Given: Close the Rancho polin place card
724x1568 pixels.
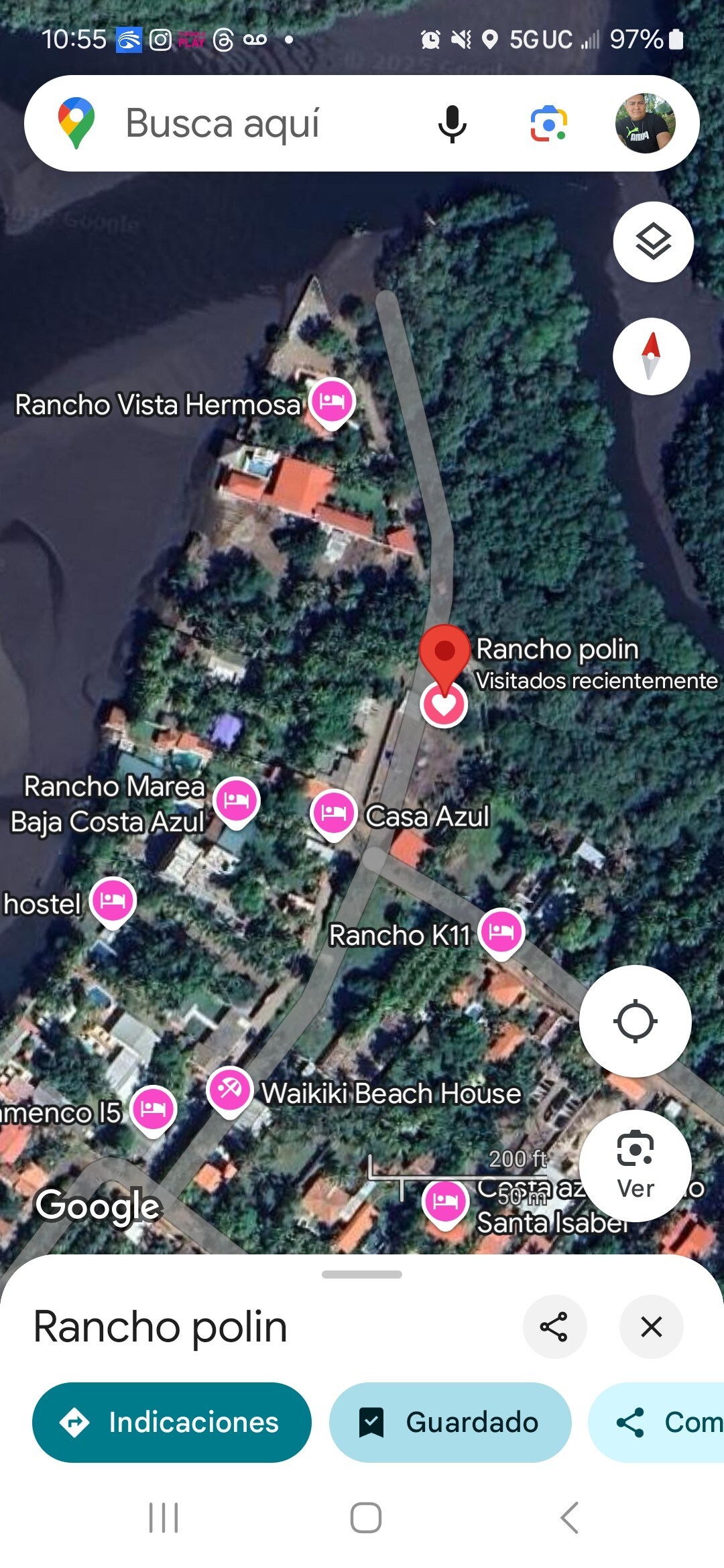Looking at the screenshot, I should [651, 1326].
